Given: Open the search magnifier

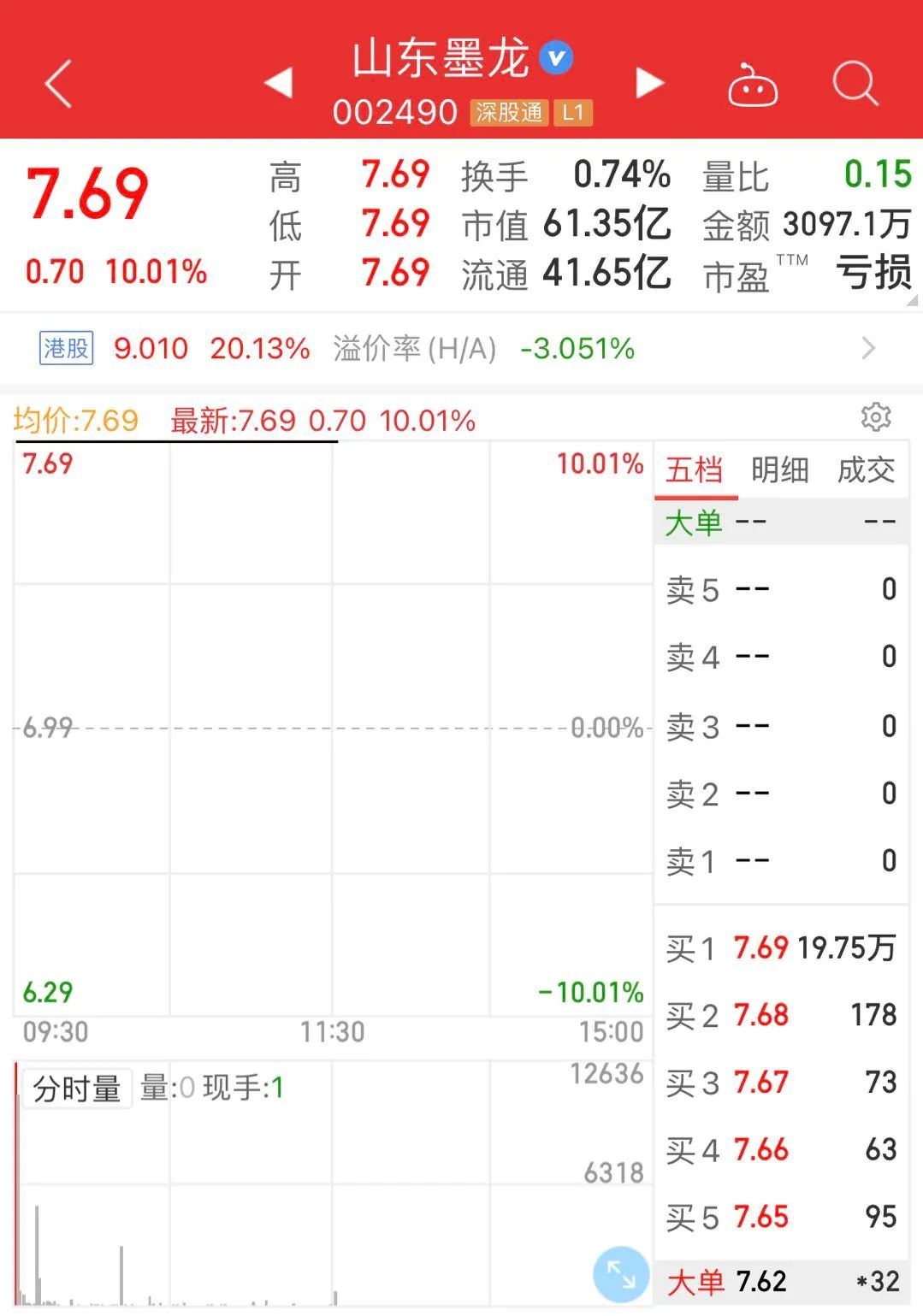Looking at the screenshot, I should pos(855,85).
